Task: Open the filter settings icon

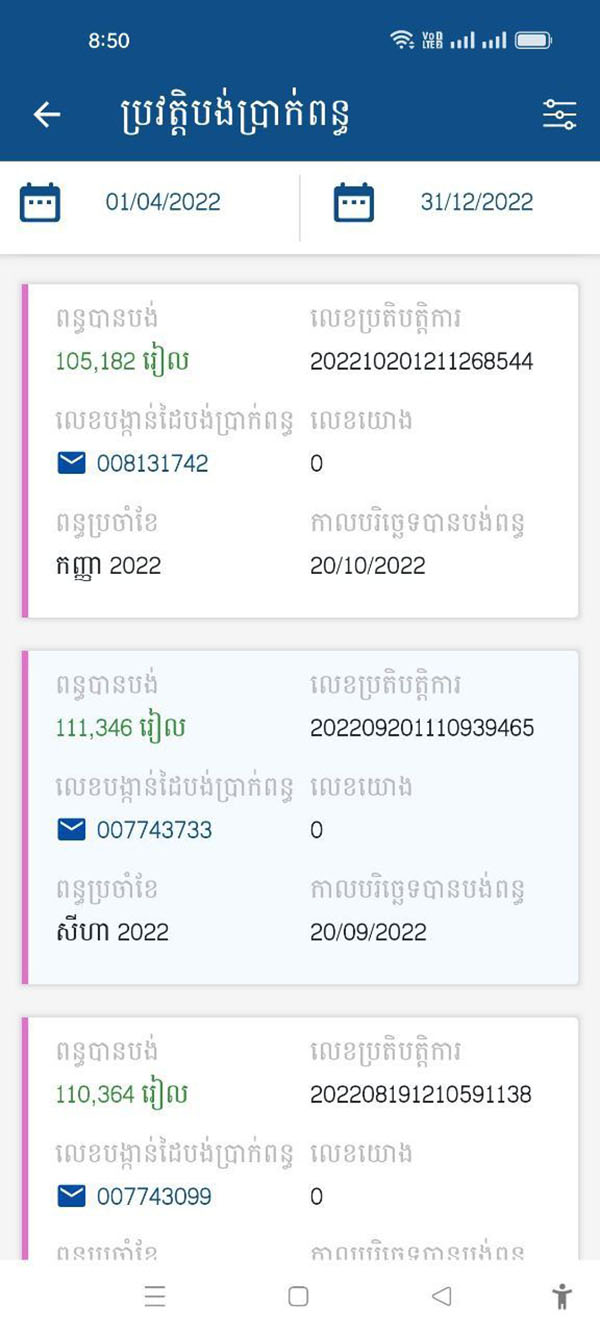Action: pyautogui.click(x=559, y=115)
